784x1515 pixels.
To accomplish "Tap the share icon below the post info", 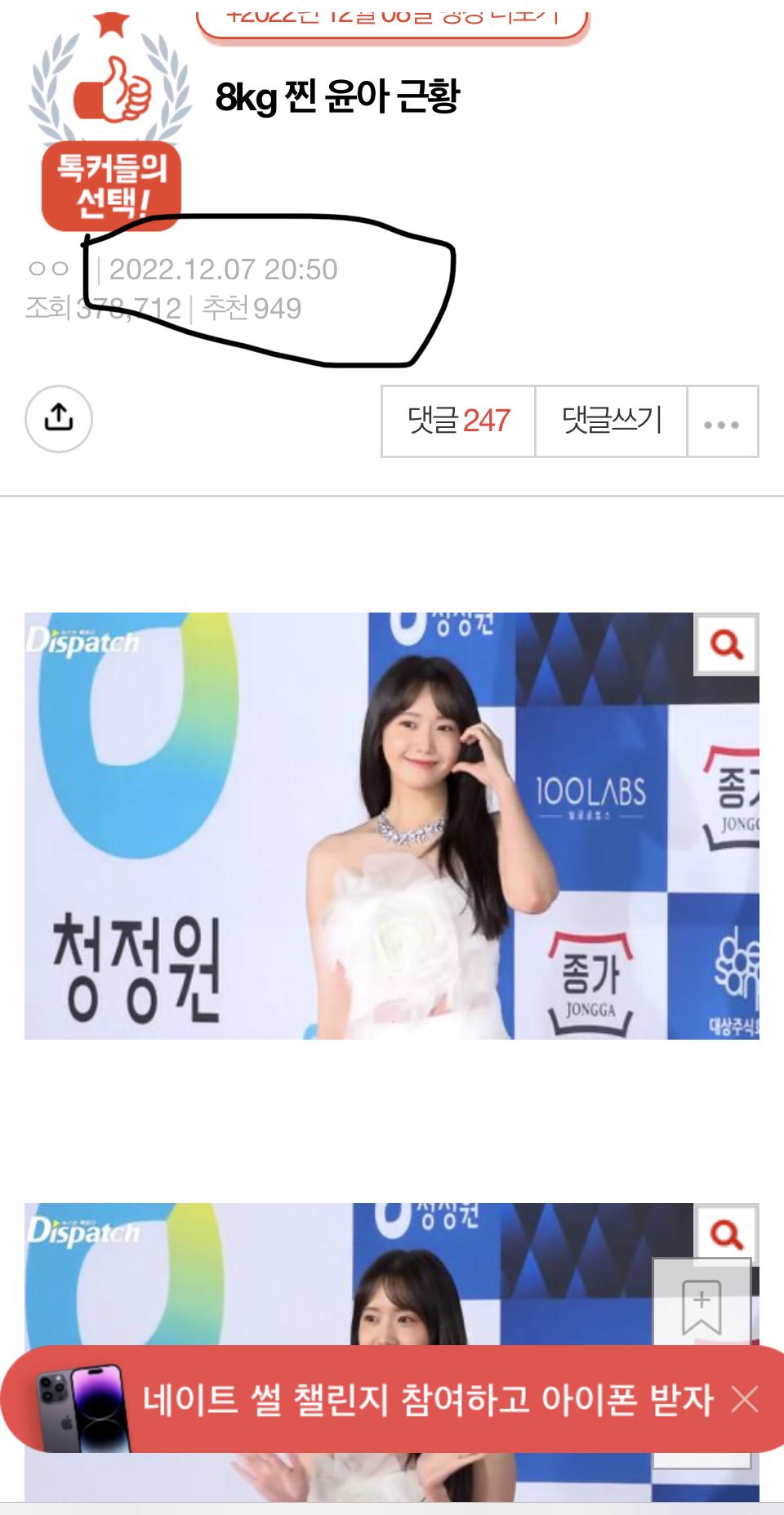I will tap(59, 419).
